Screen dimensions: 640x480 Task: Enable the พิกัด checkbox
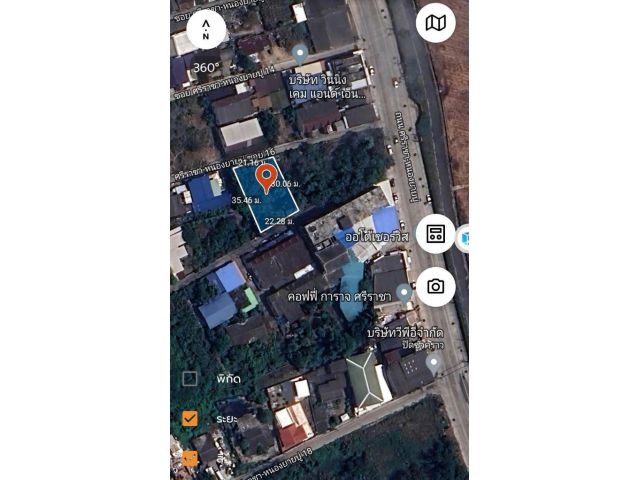pos(190,379)
